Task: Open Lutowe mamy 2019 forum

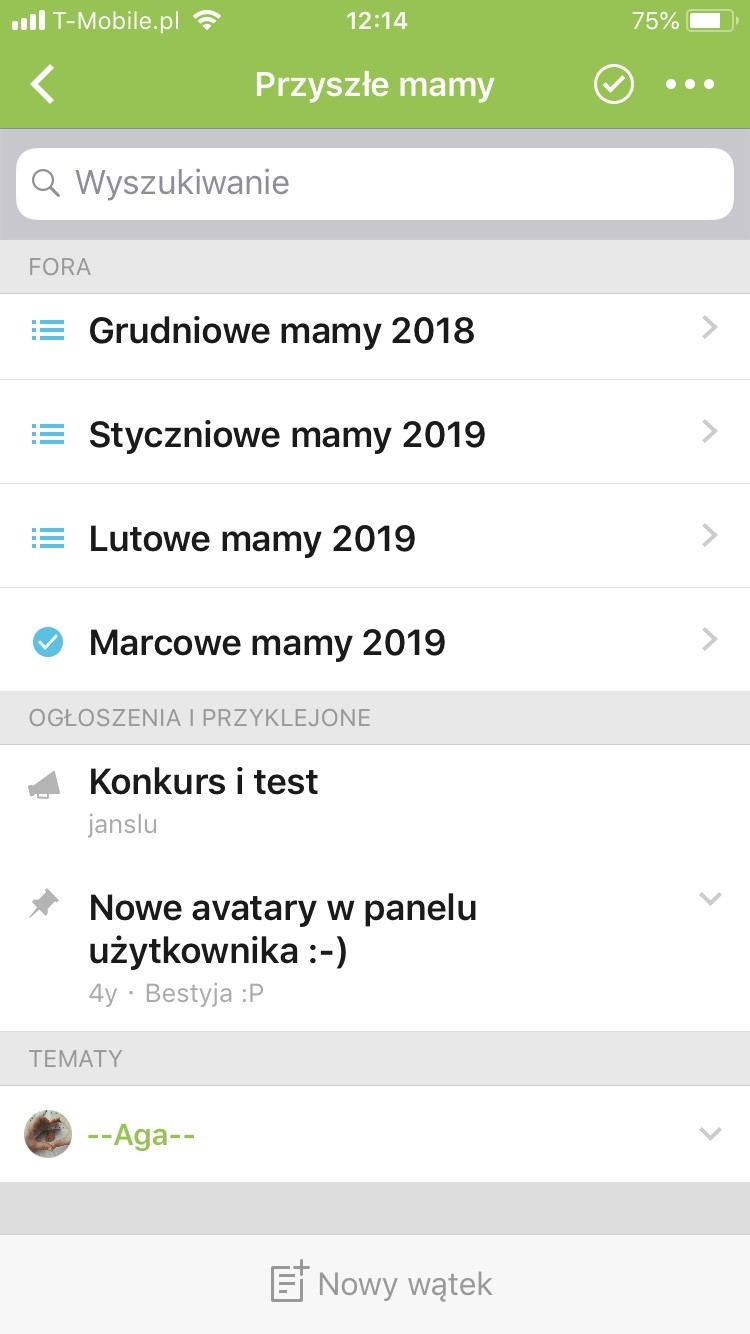Action: (252, 539)
